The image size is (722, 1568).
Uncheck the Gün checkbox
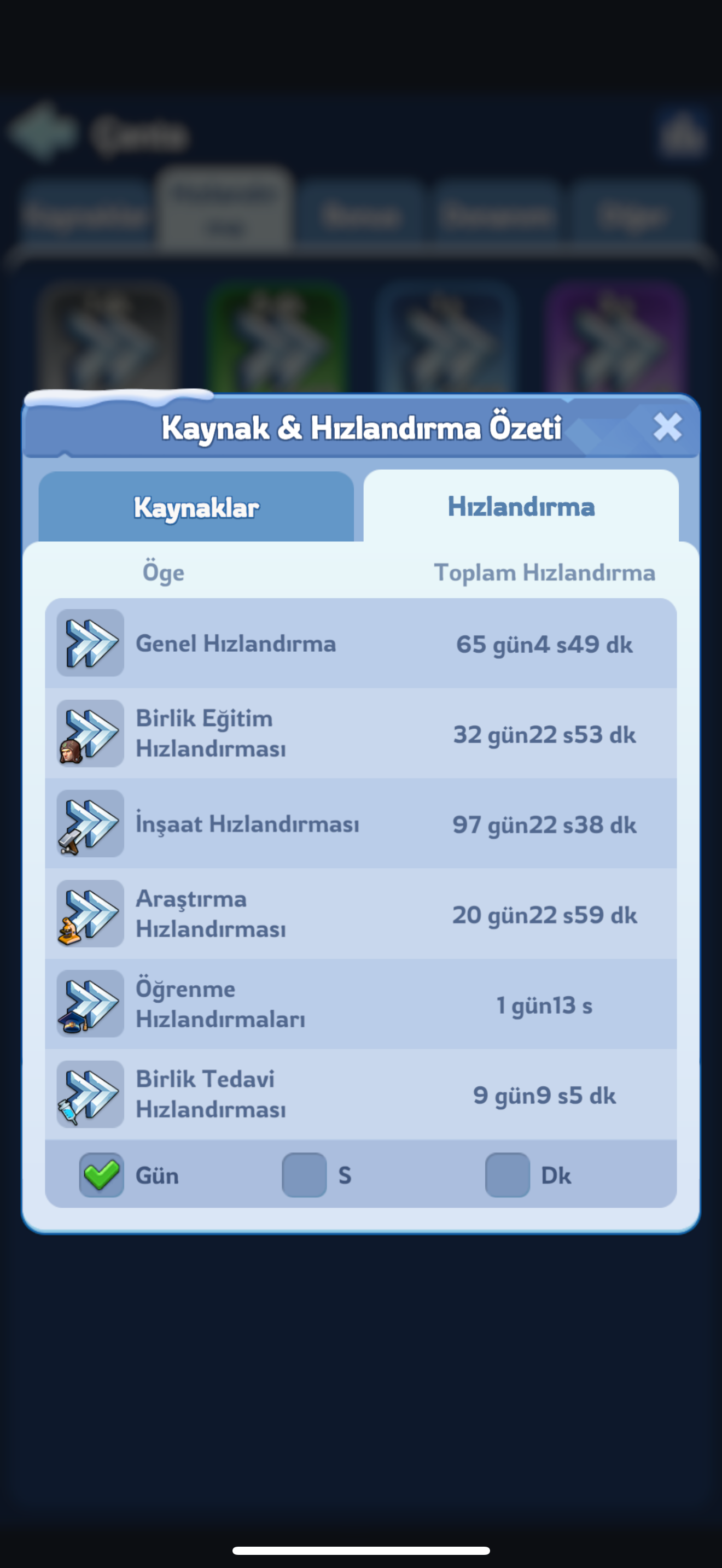102,1175
